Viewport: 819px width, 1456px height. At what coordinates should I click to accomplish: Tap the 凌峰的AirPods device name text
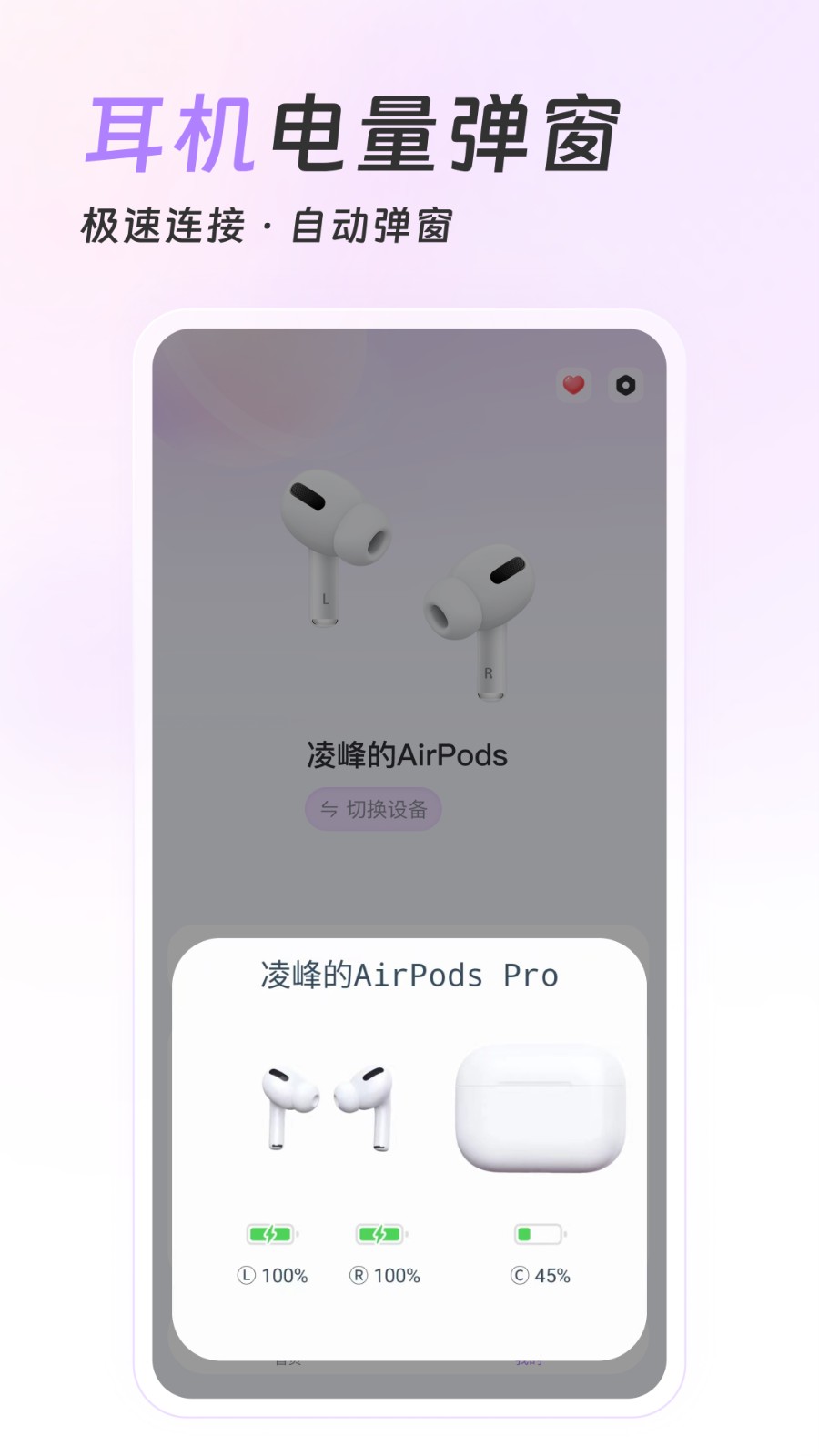[408, 755]
